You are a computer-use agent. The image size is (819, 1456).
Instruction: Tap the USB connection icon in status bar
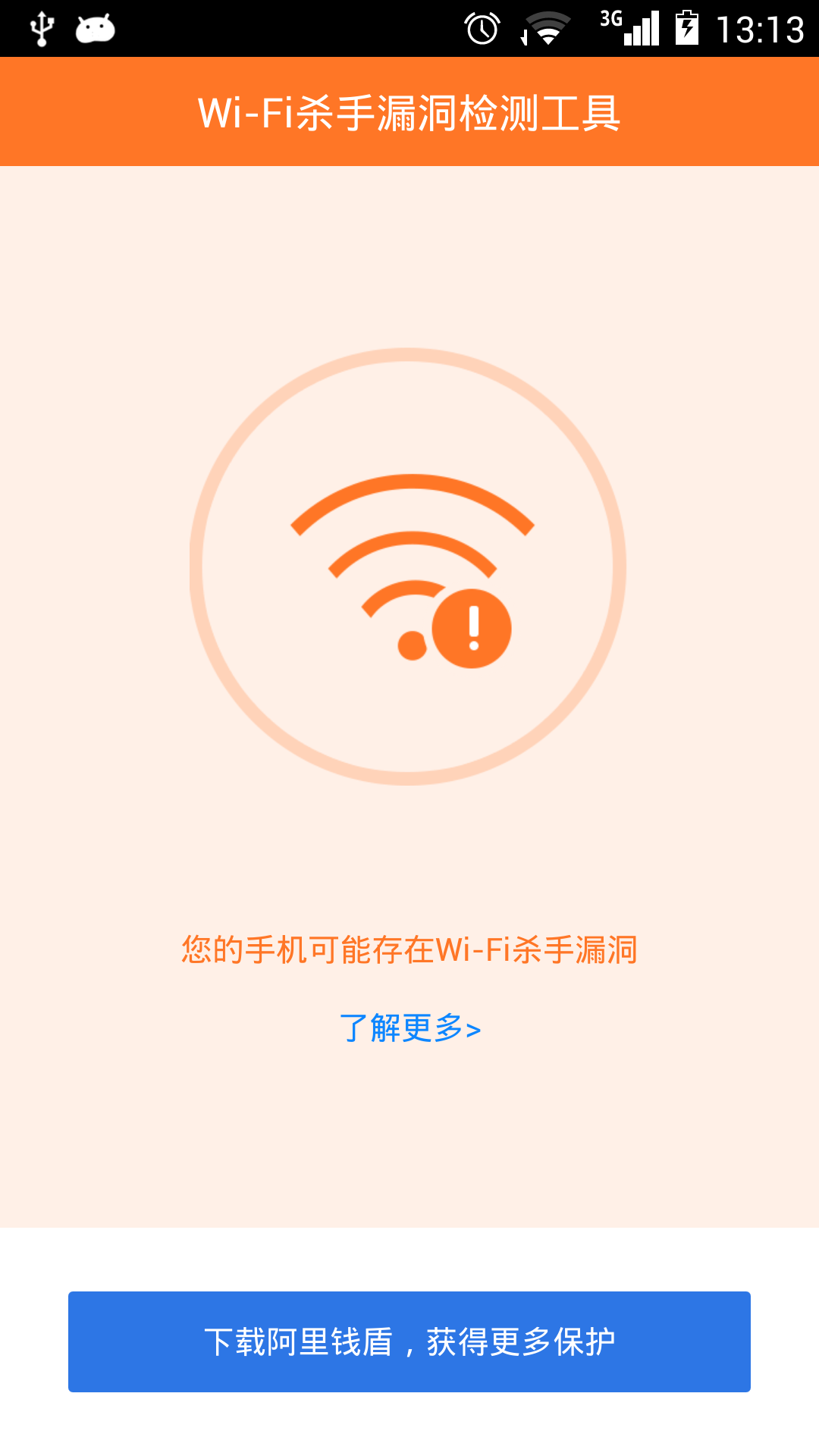click(x=39, y=27)
